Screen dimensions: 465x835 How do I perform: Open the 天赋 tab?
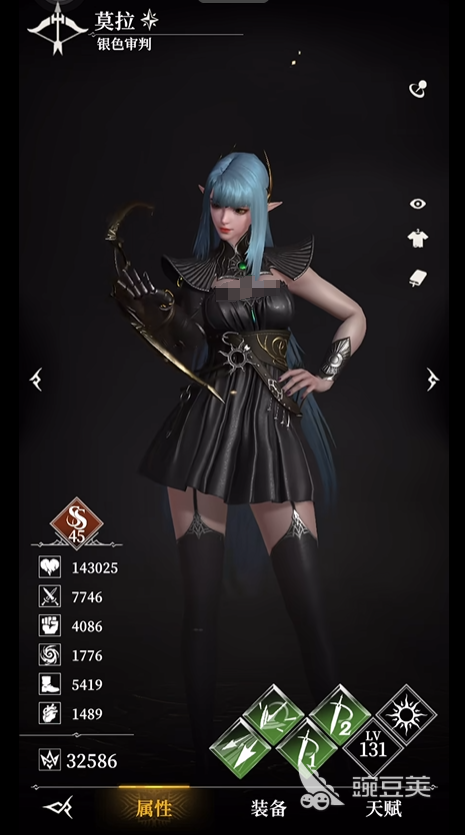pos(384,808)
